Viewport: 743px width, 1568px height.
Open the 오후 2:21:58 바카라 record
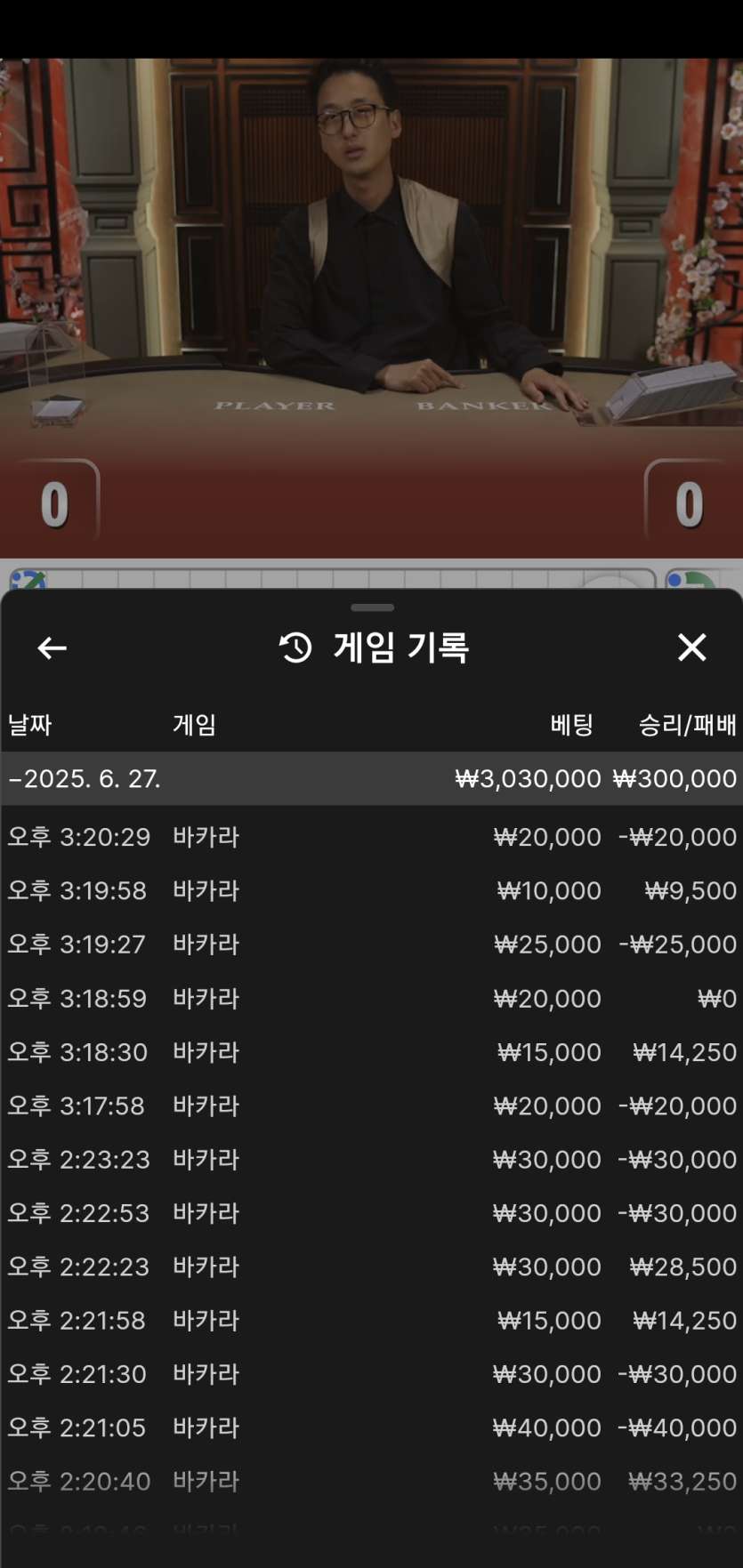(372, 1320)
